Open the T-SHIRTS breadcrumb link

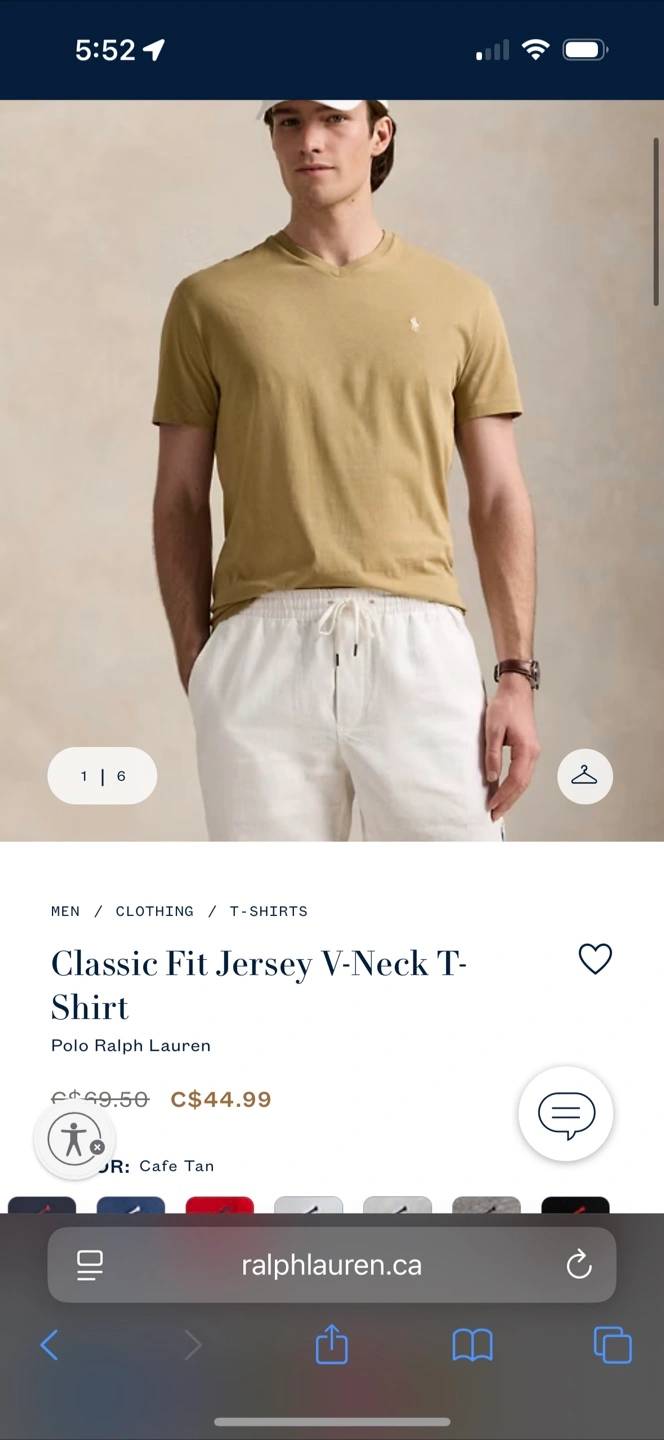[x=269, y=911]
